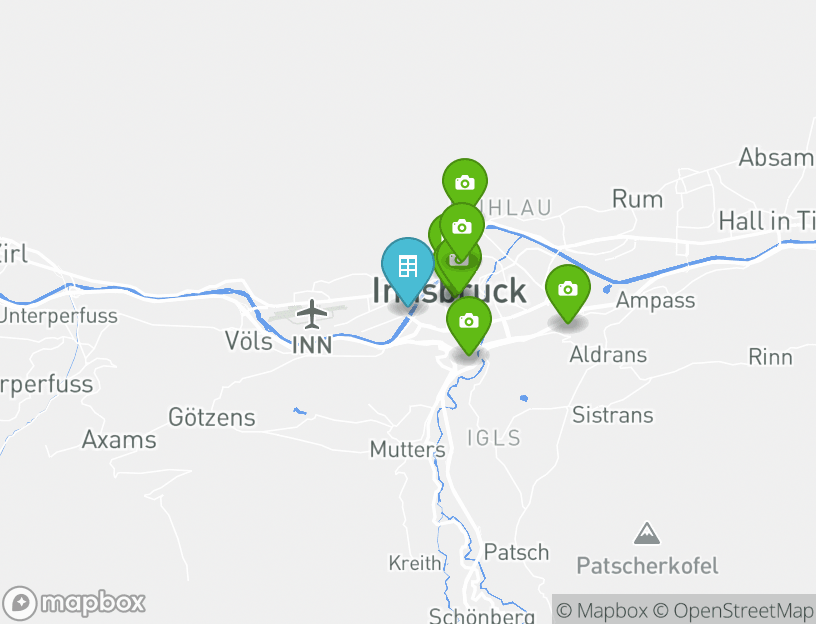The height and width of the screenshot is (624, 816).
Task: Select the northernmost camera pin beside Mühlau
Action: [464, 183]
